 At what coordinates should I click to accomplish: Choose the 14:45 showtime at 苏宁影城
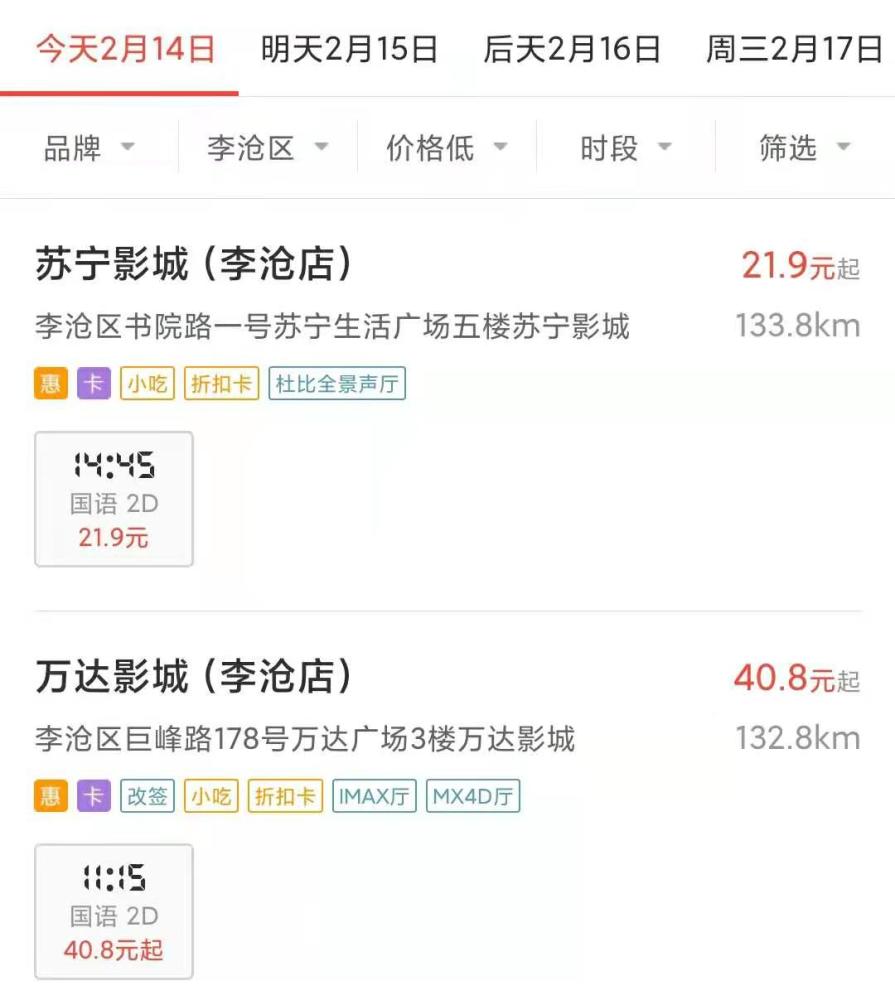point(114,499)
